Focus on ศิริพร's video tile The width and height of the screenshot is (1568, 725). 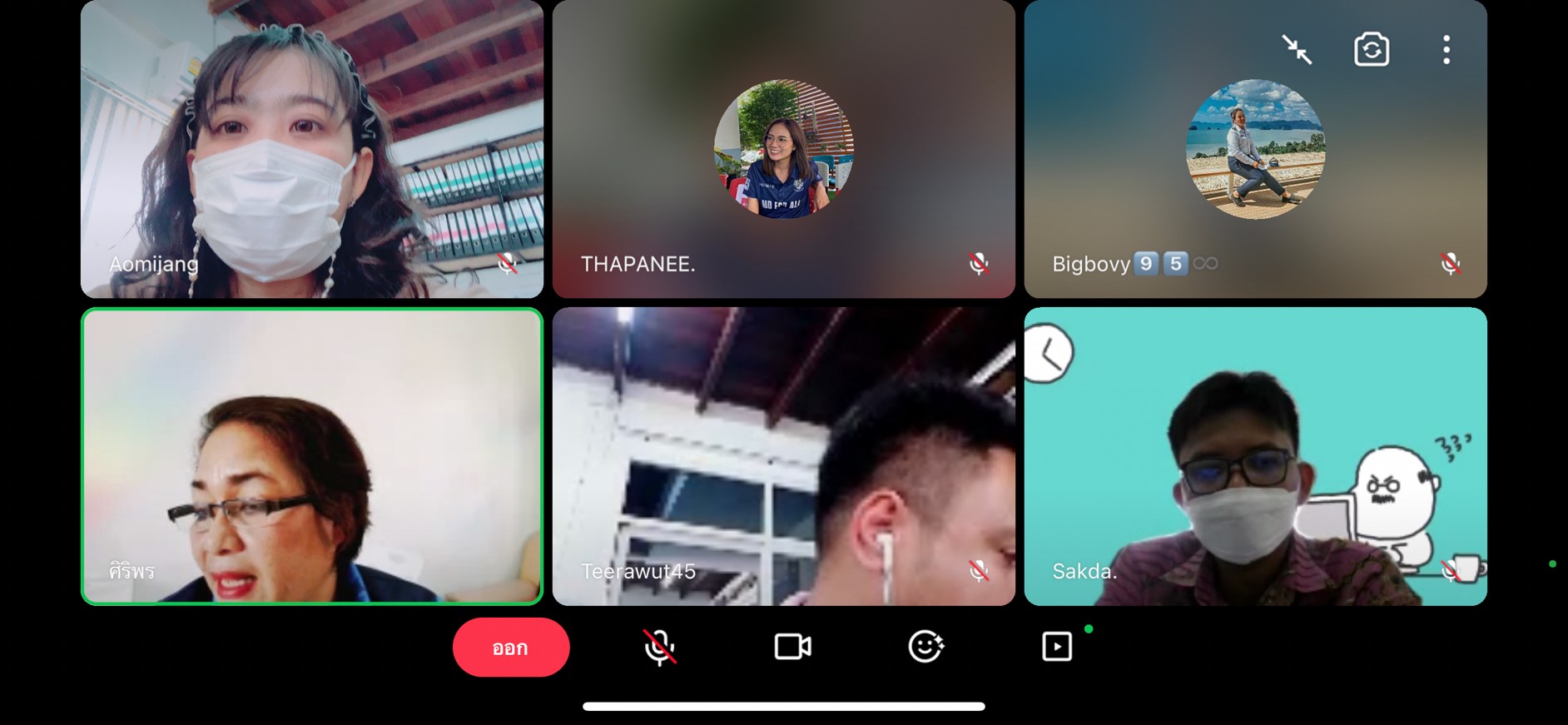(312, 456)
